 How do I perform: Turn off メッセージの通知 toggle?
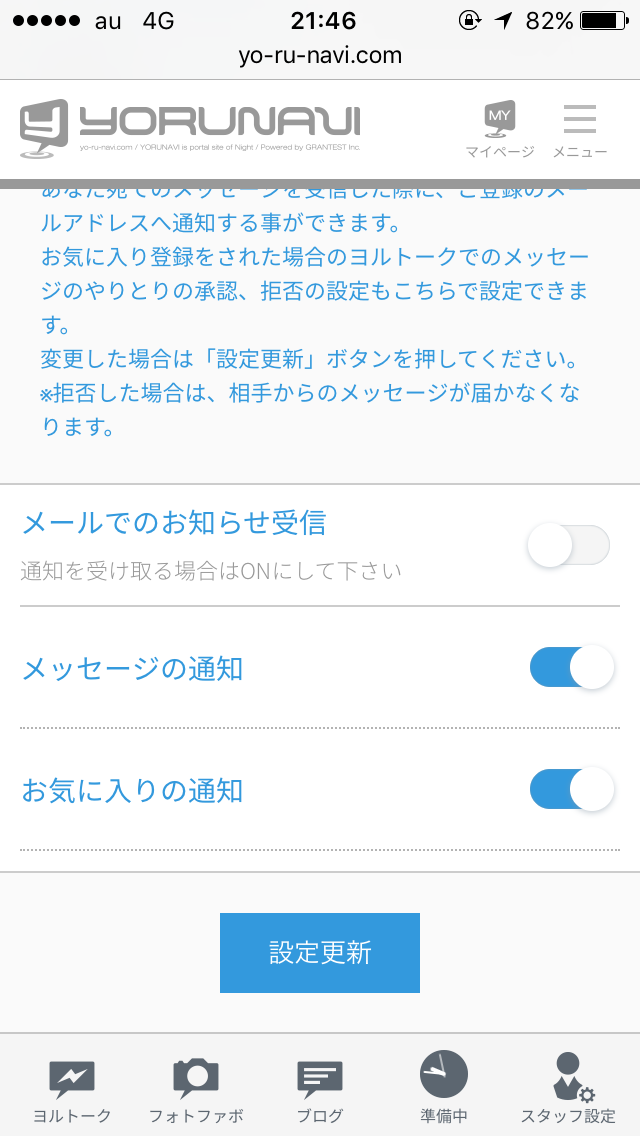572,667
